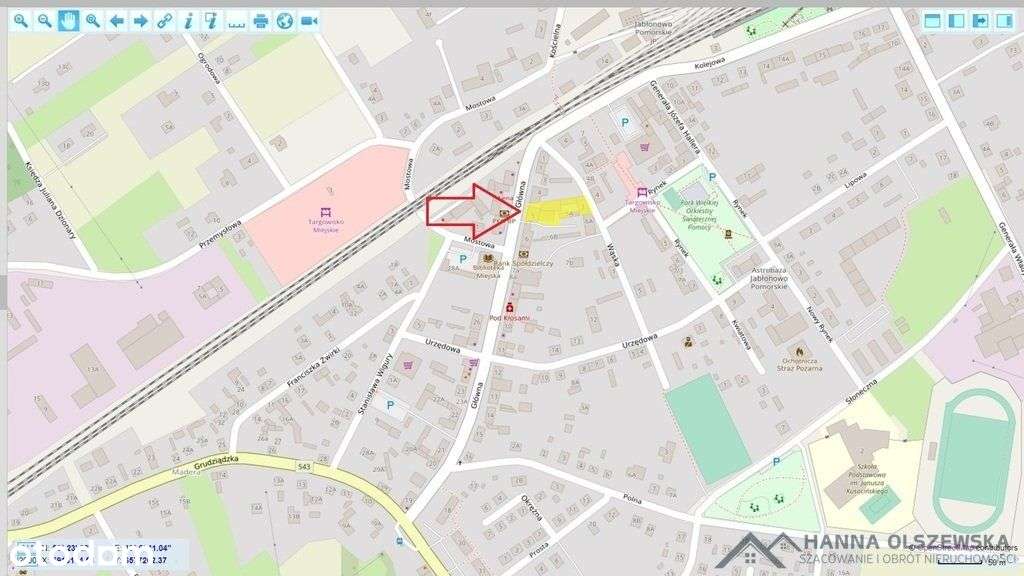This screenshot has height=576, width=1024.
Task: Zoom in with the plus magnifier tool
Action: (x=20, y=20)
